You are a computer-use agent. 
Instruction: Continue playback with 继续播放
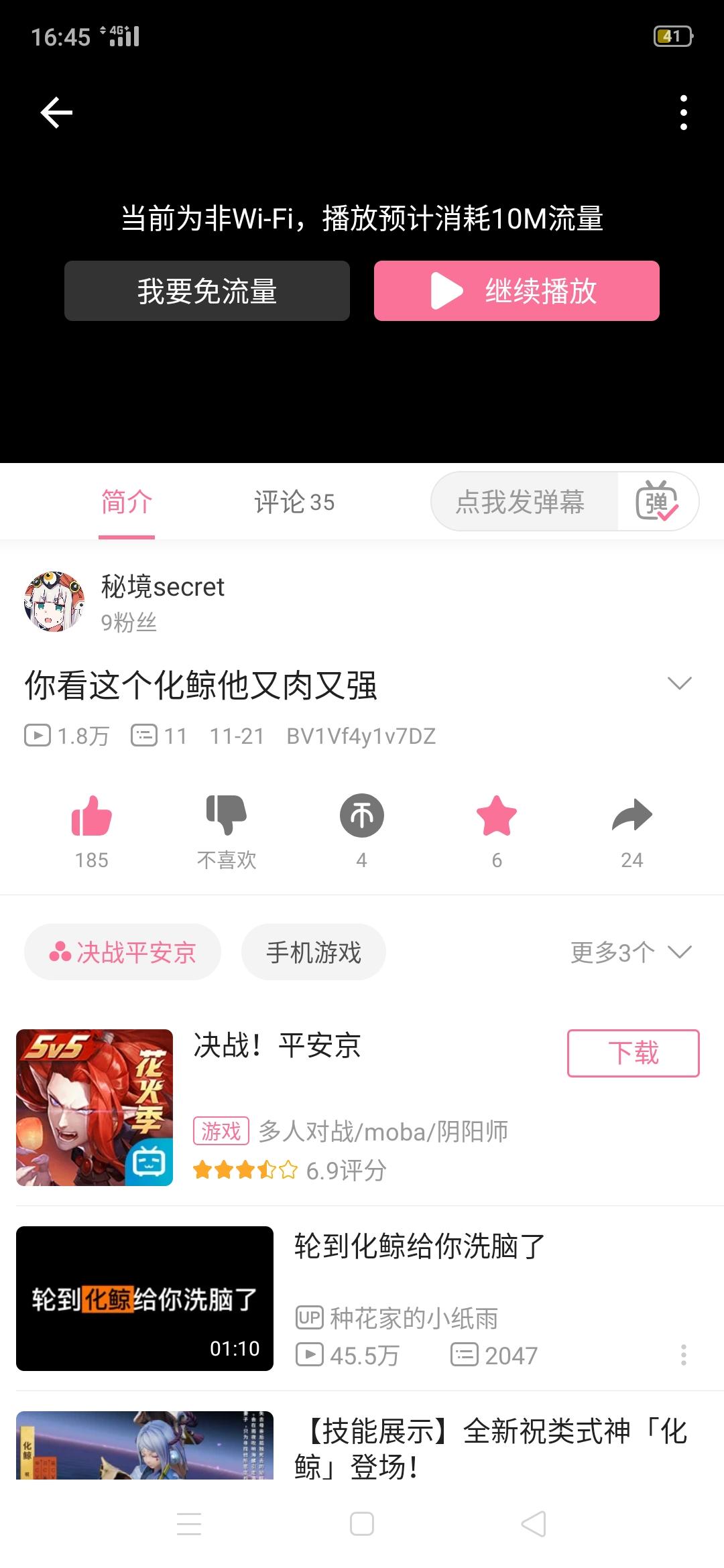516,291
